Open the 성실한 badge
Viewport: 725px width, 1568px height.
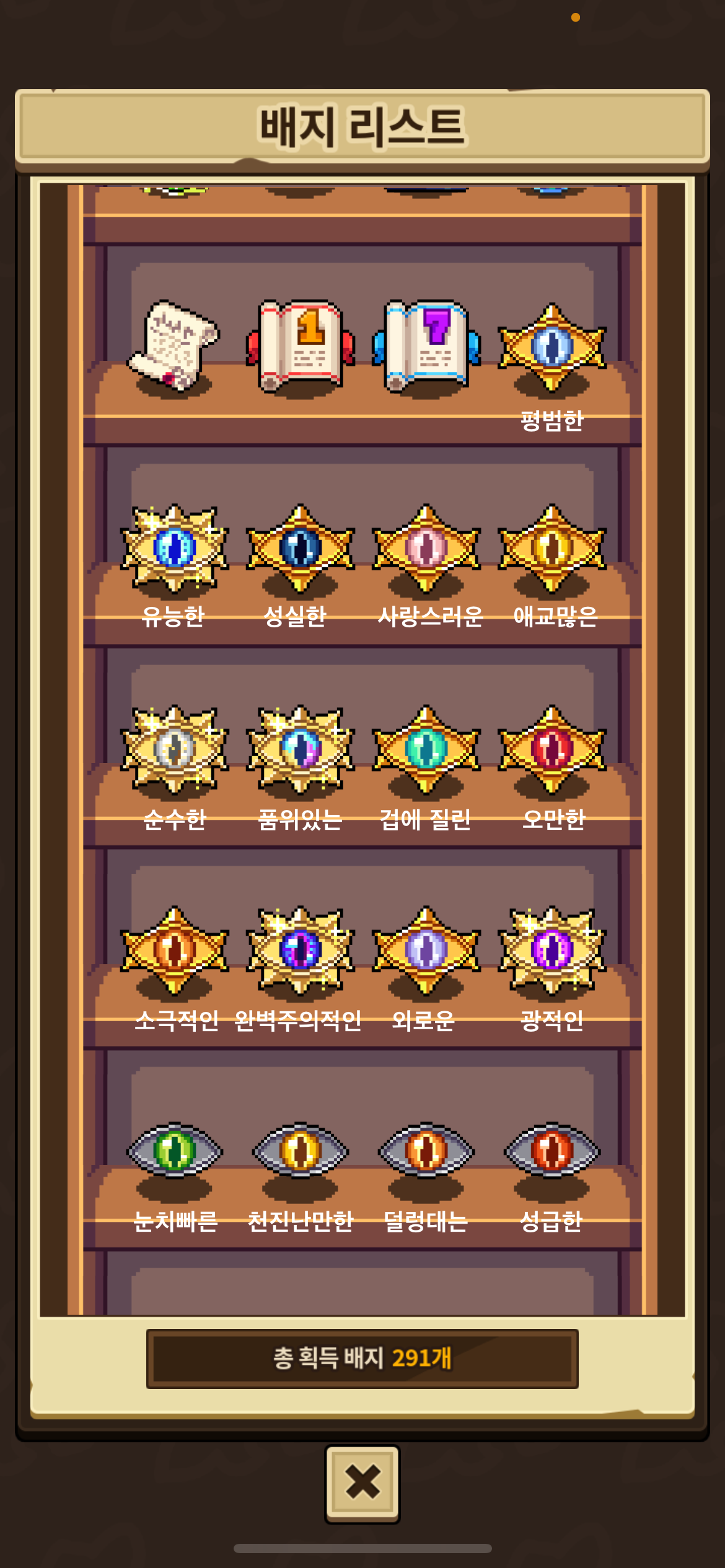pyautogui.click(x=301, y=548)
